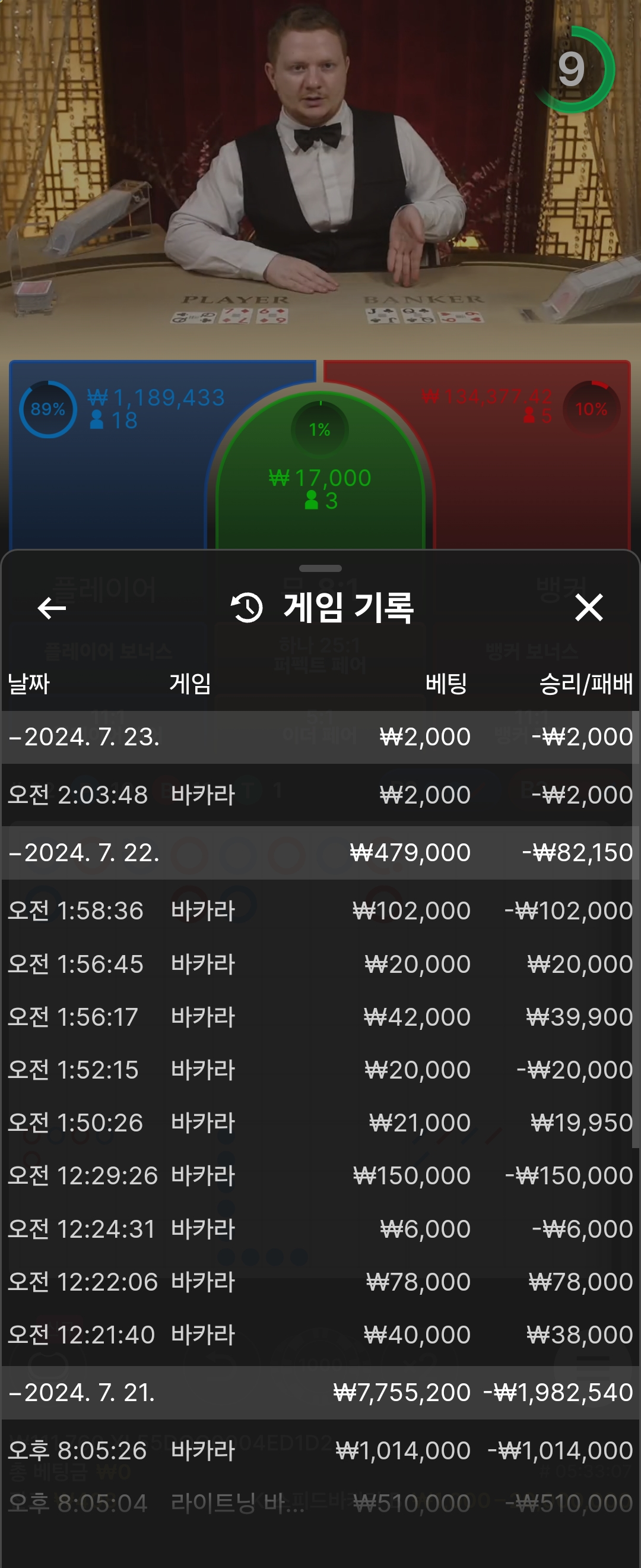641x1568 pixels.
Task: Open the 오전 1:52:15 바카라 record
Action: [x=320, y=1070]
